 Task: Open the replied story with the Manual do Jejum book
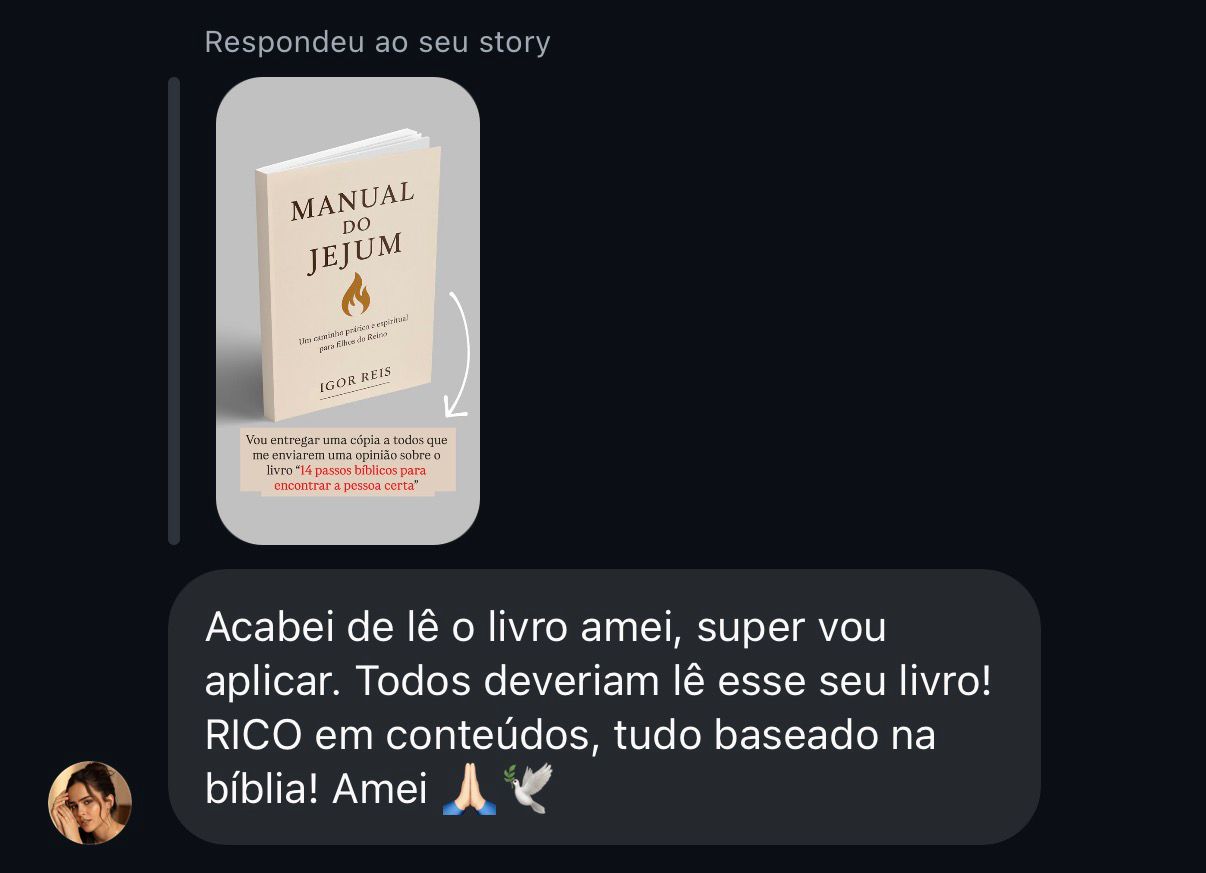(347, 310)
